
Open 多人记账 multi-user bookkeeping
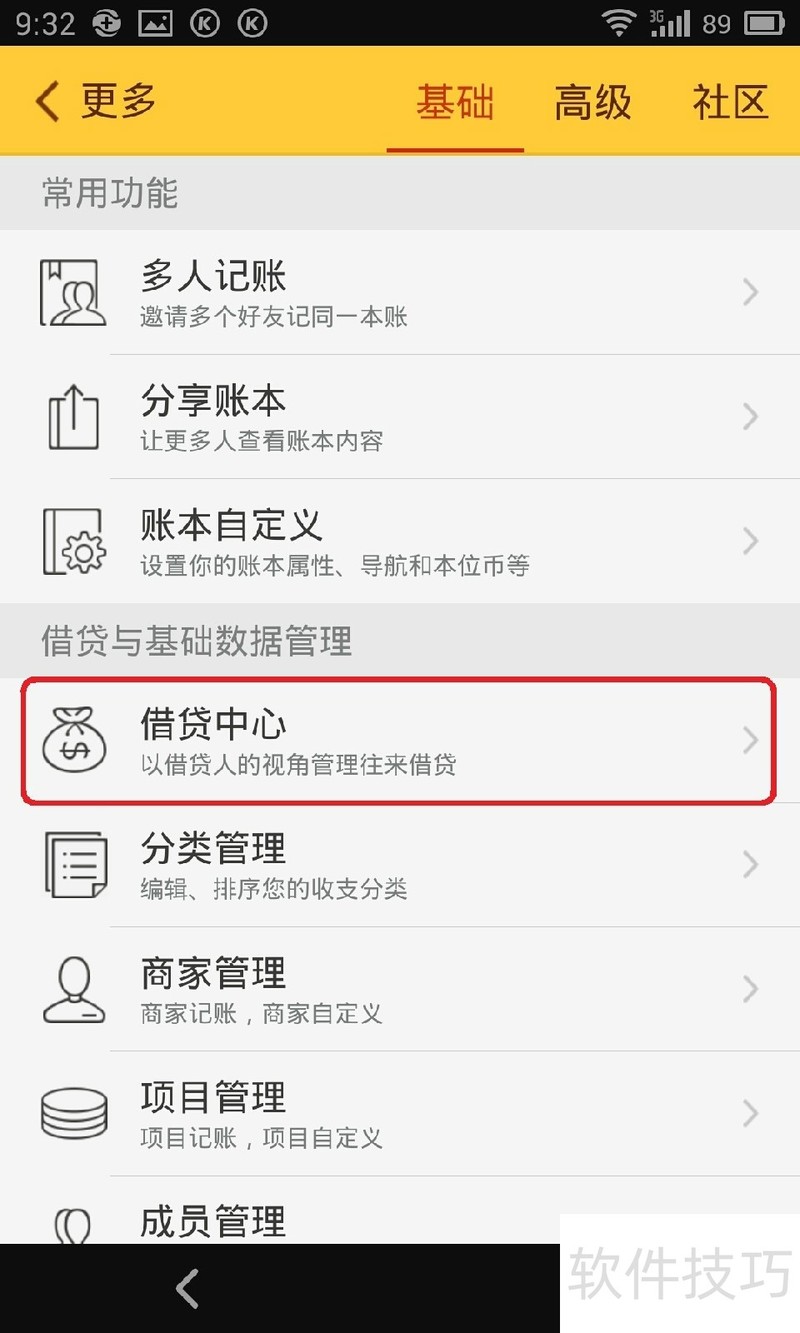click(400, 292)
